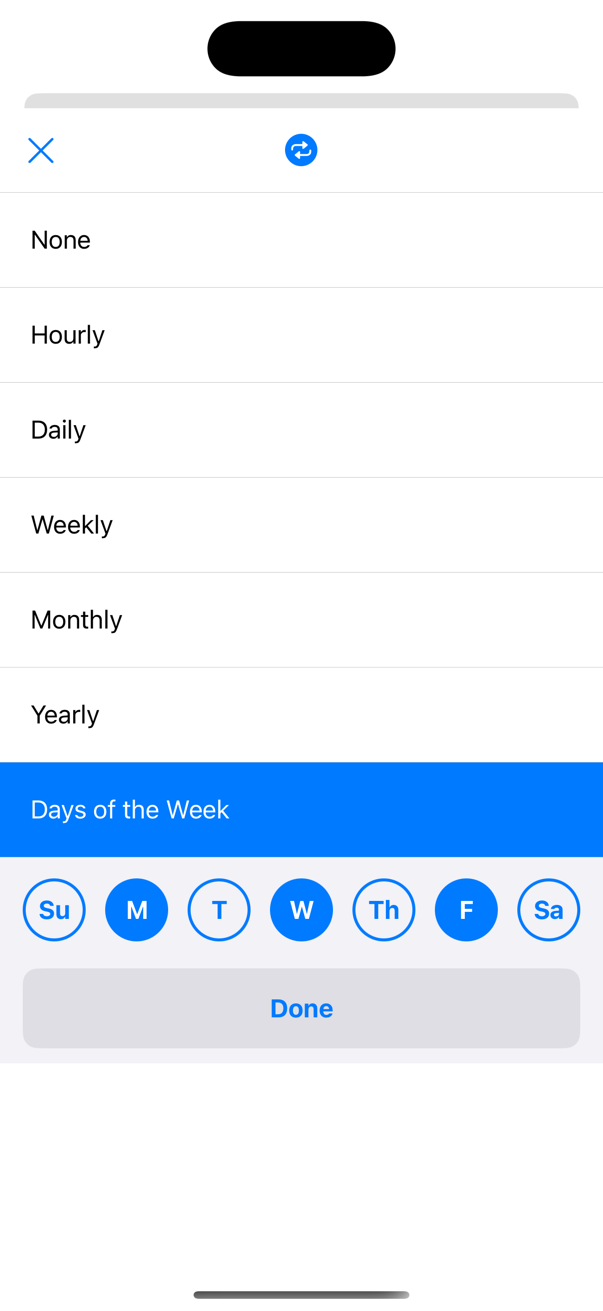The height and width of the screenshot is (1311, 603).
Task: Choose the Yearly repeat option
Action: coord(300,715)
